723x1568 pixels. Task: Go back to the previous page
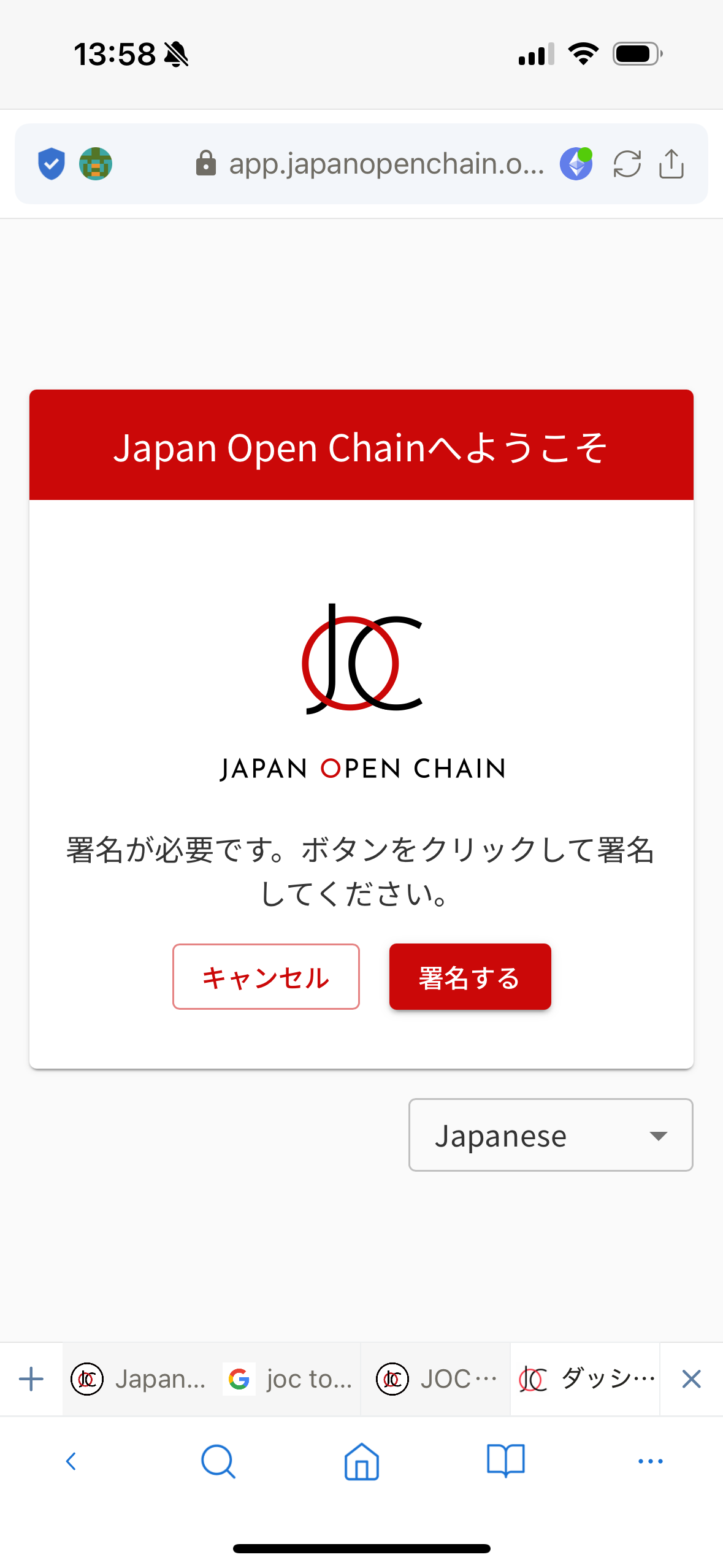pyautogui.click(x=71, y=1461)
